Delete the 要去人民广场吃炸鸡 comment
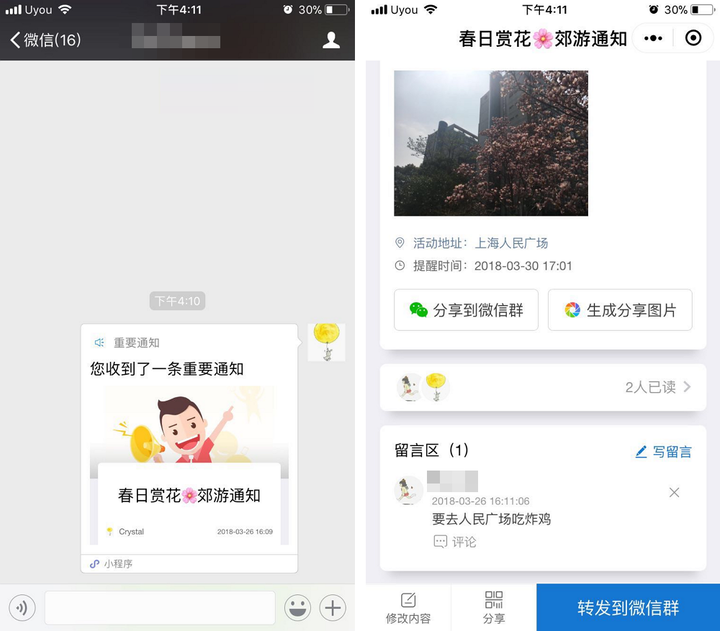Viewport: 720px width, 631px height. [674, 492]
